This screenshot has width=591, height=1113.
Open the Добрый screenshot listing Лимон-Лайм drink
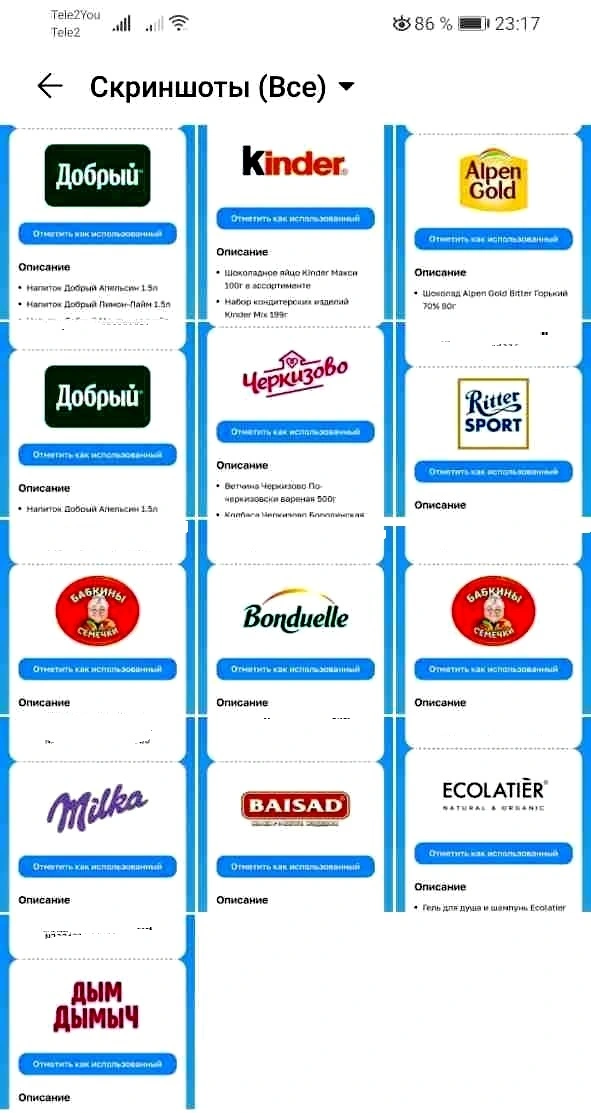97,225
